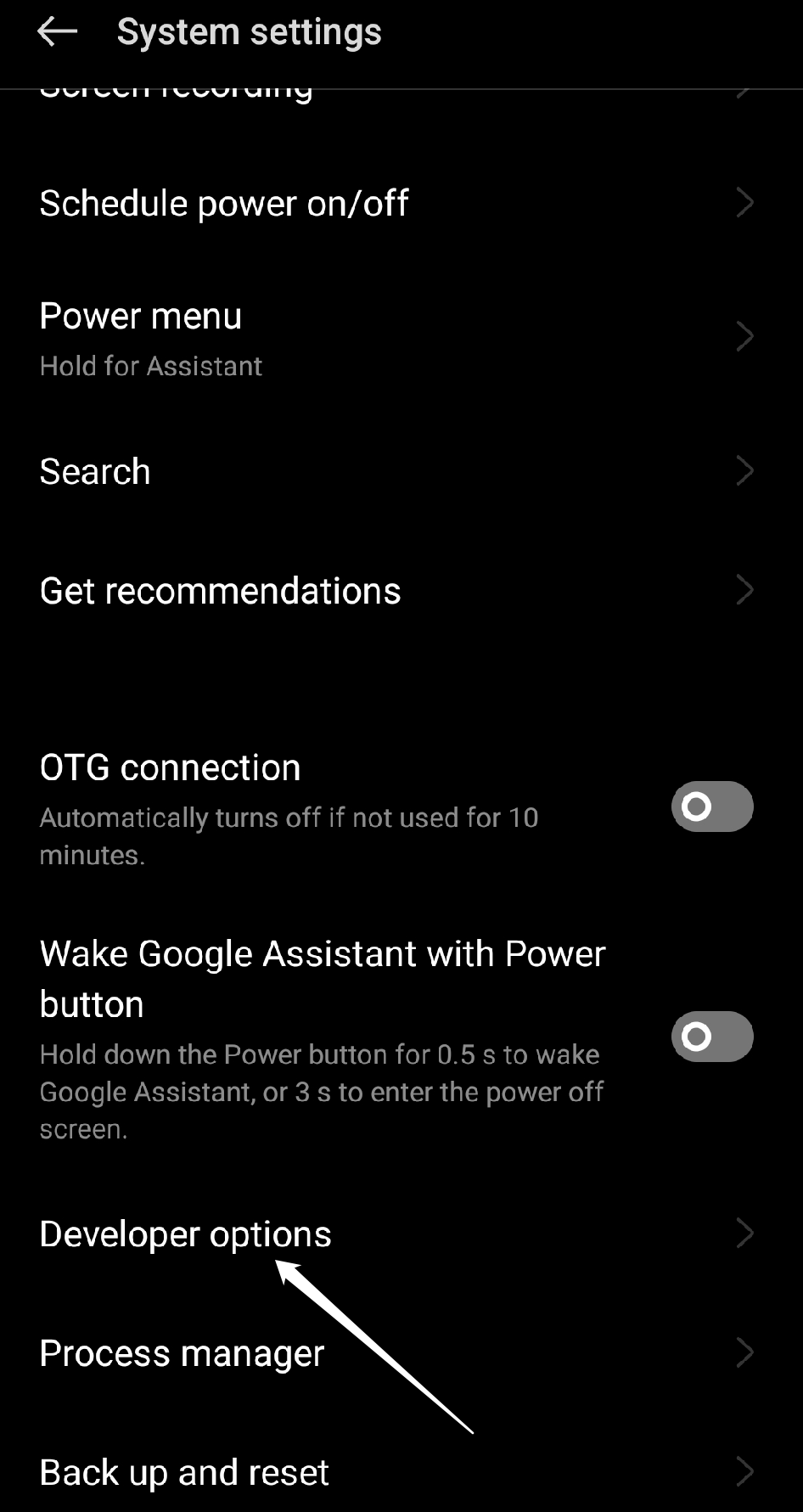
Task: Open Schedule power on/off settings
Action: pyautogui.click(x=224, y=204)
